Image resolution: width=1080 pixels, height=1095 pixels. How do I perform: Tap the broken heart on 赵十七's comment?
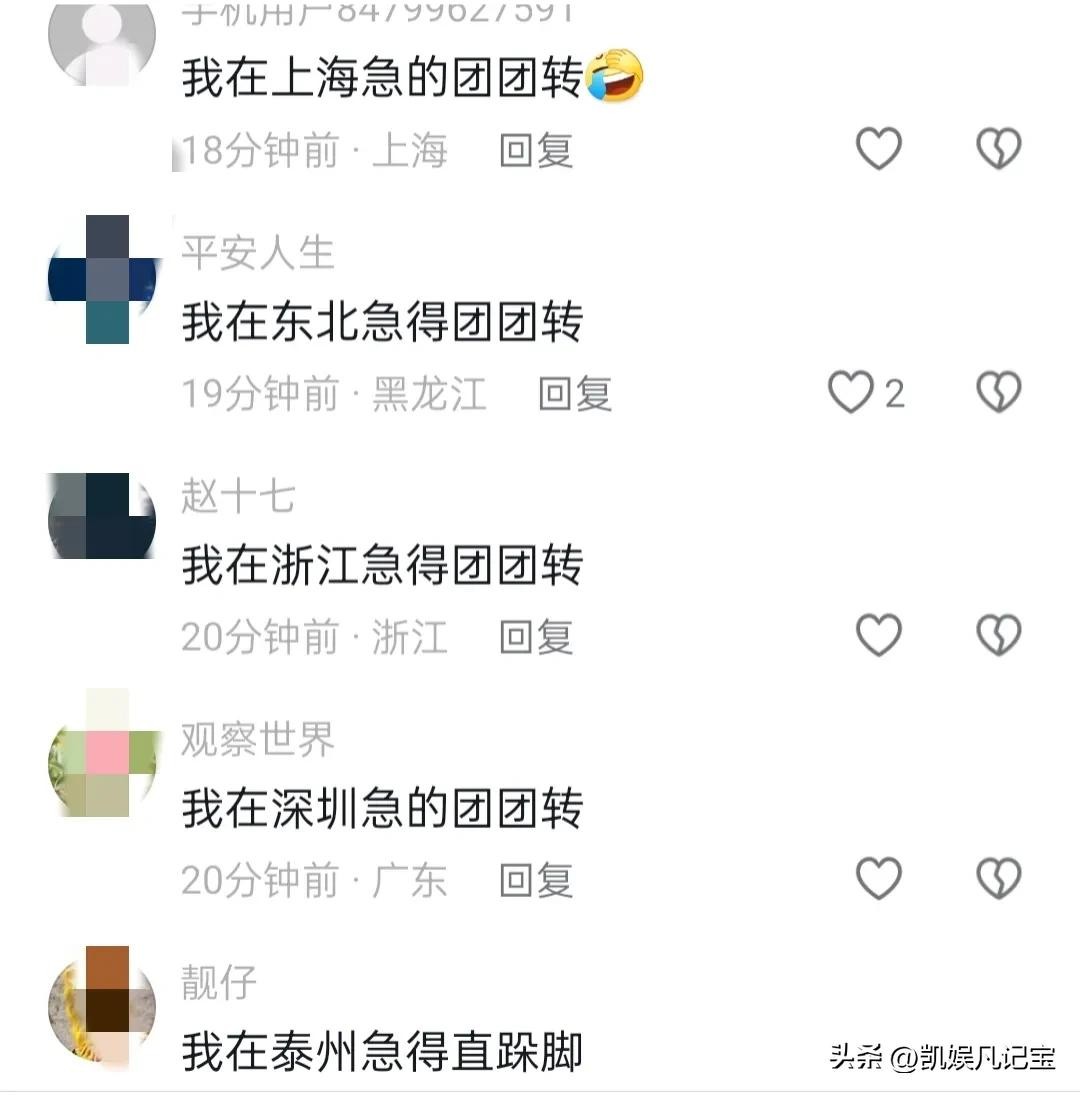tap(998, 635)
